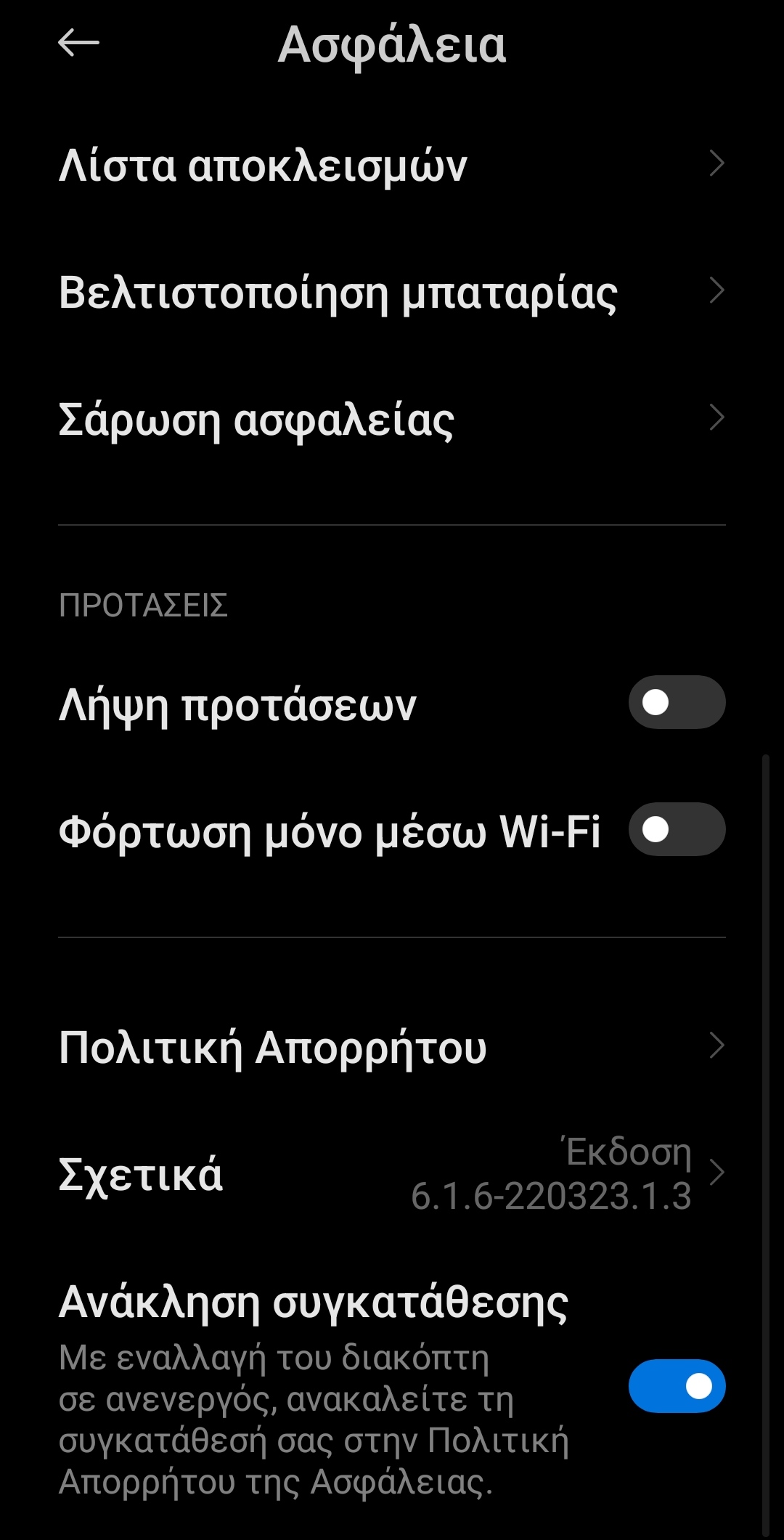Go back with the top-left arrow

point(78,44)
